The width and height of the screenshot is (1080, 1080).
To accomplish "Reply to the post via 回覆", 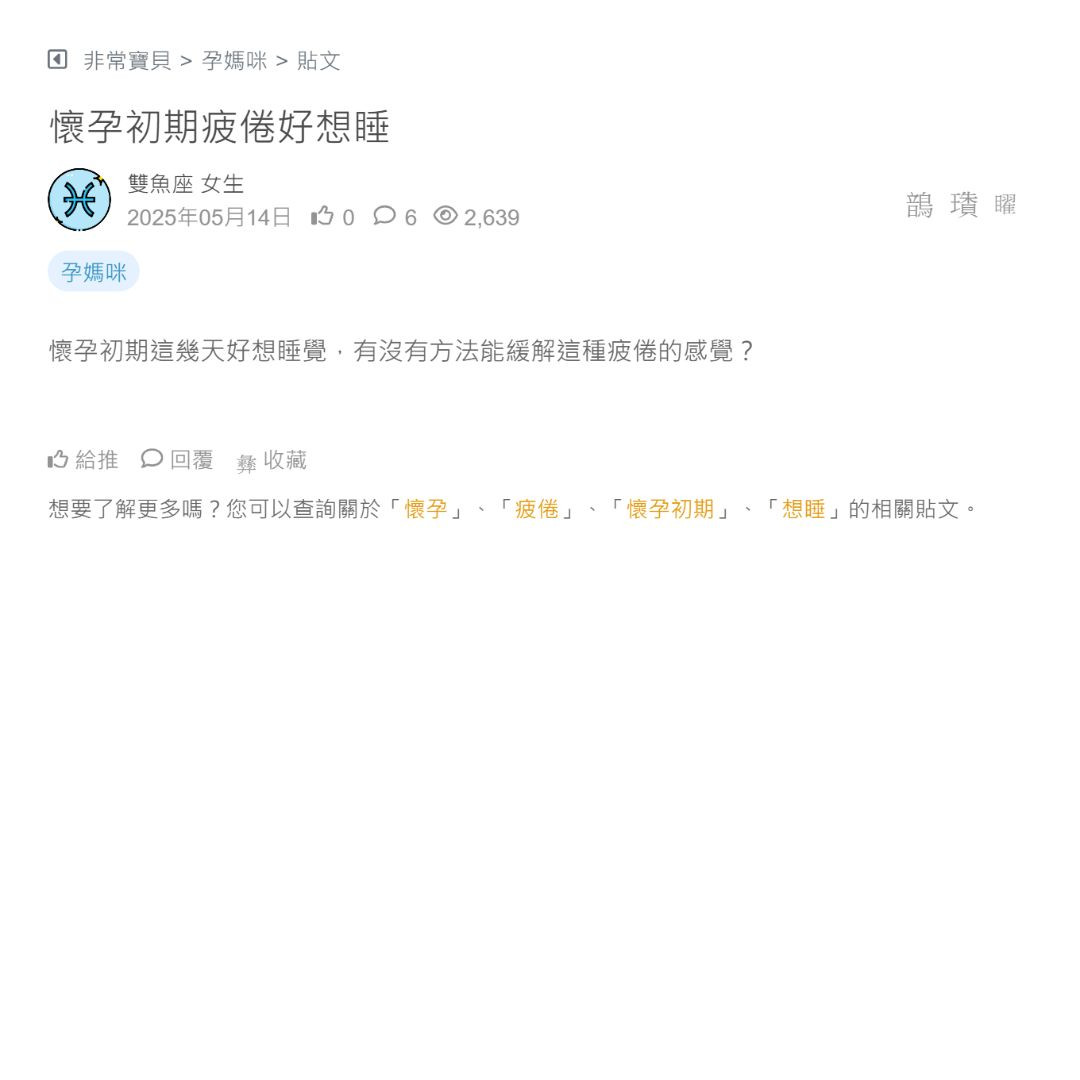I will [178, 460].
